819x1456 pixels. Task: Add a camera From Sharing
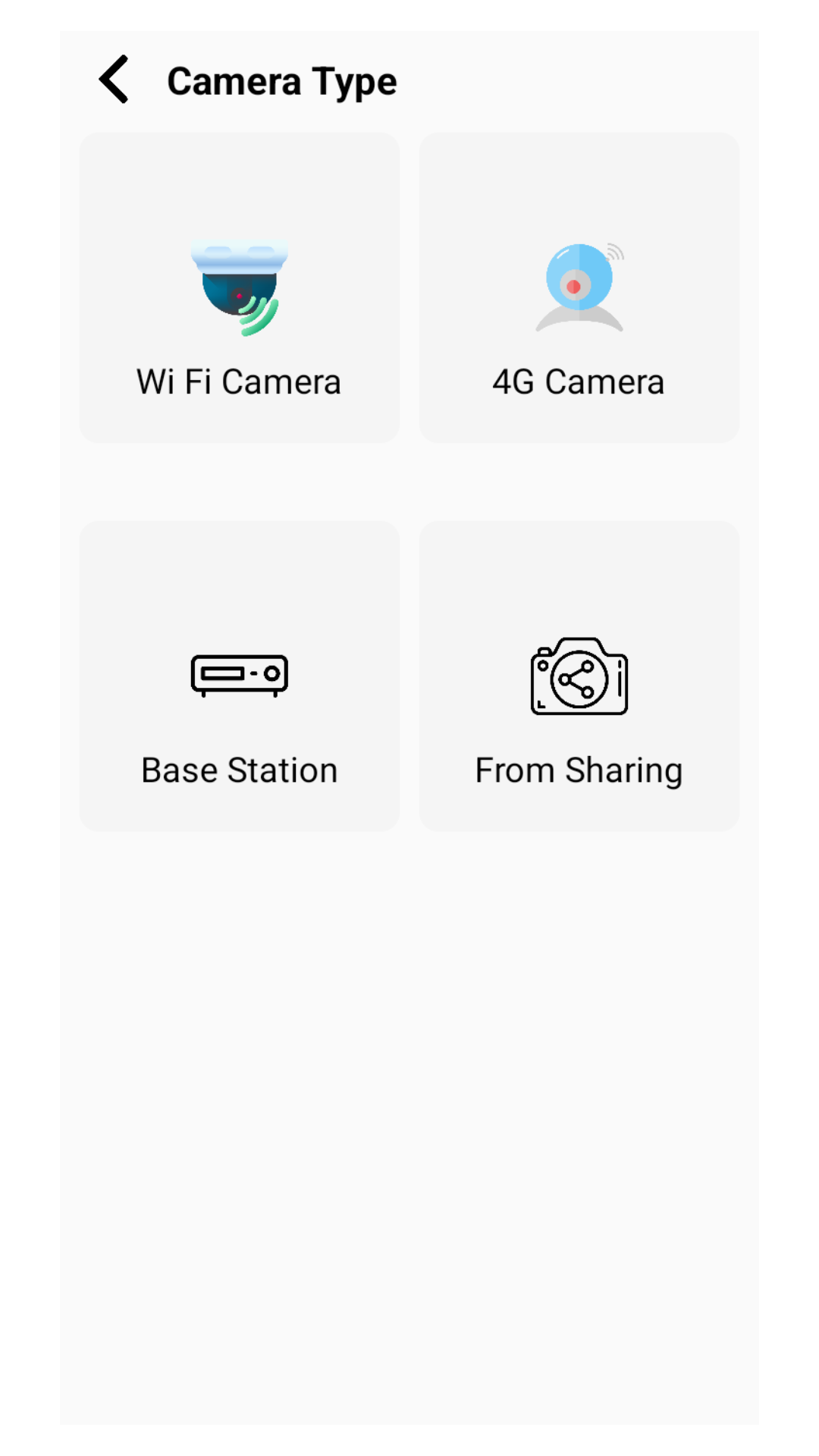[x=579, y=676]
